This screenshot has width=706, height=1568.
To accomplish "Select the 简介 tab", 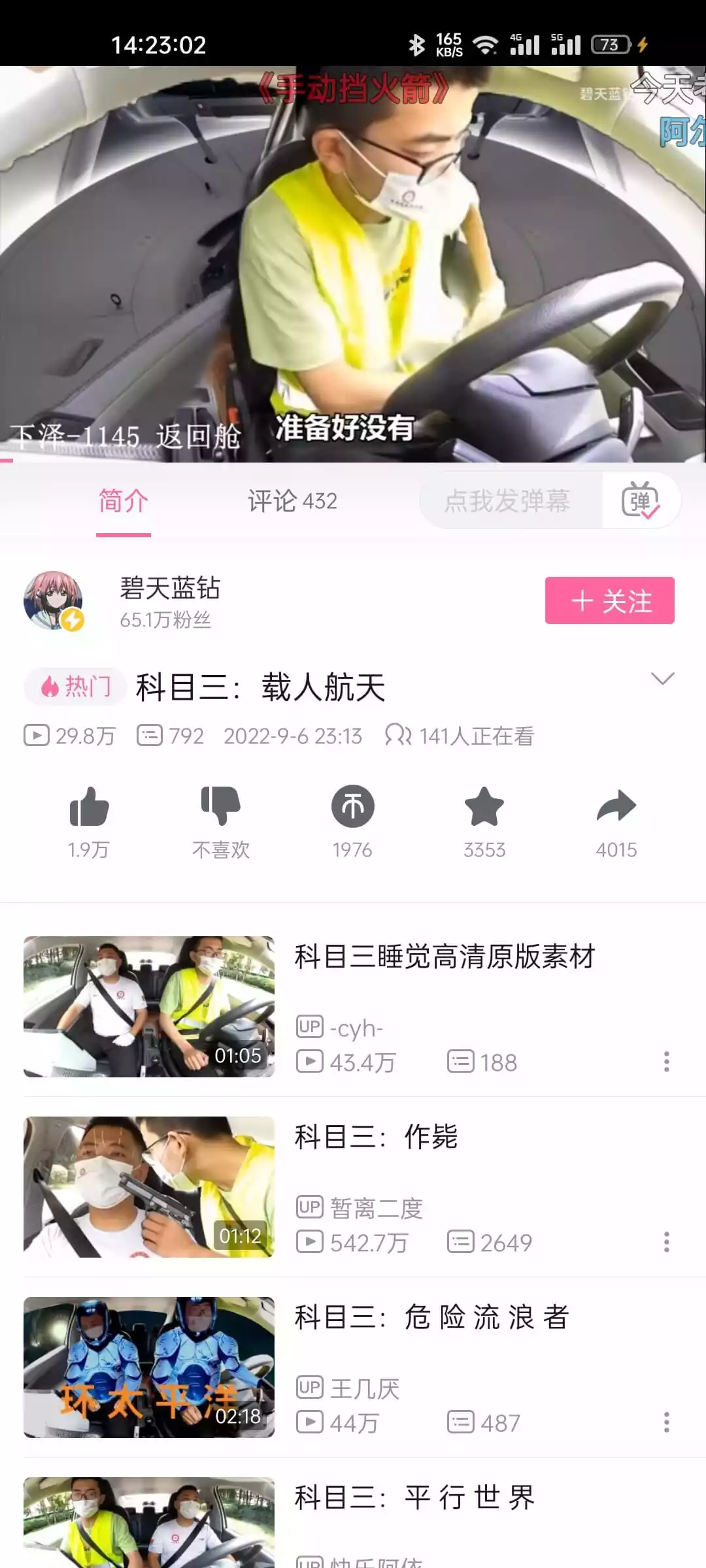I will point(123,501).
